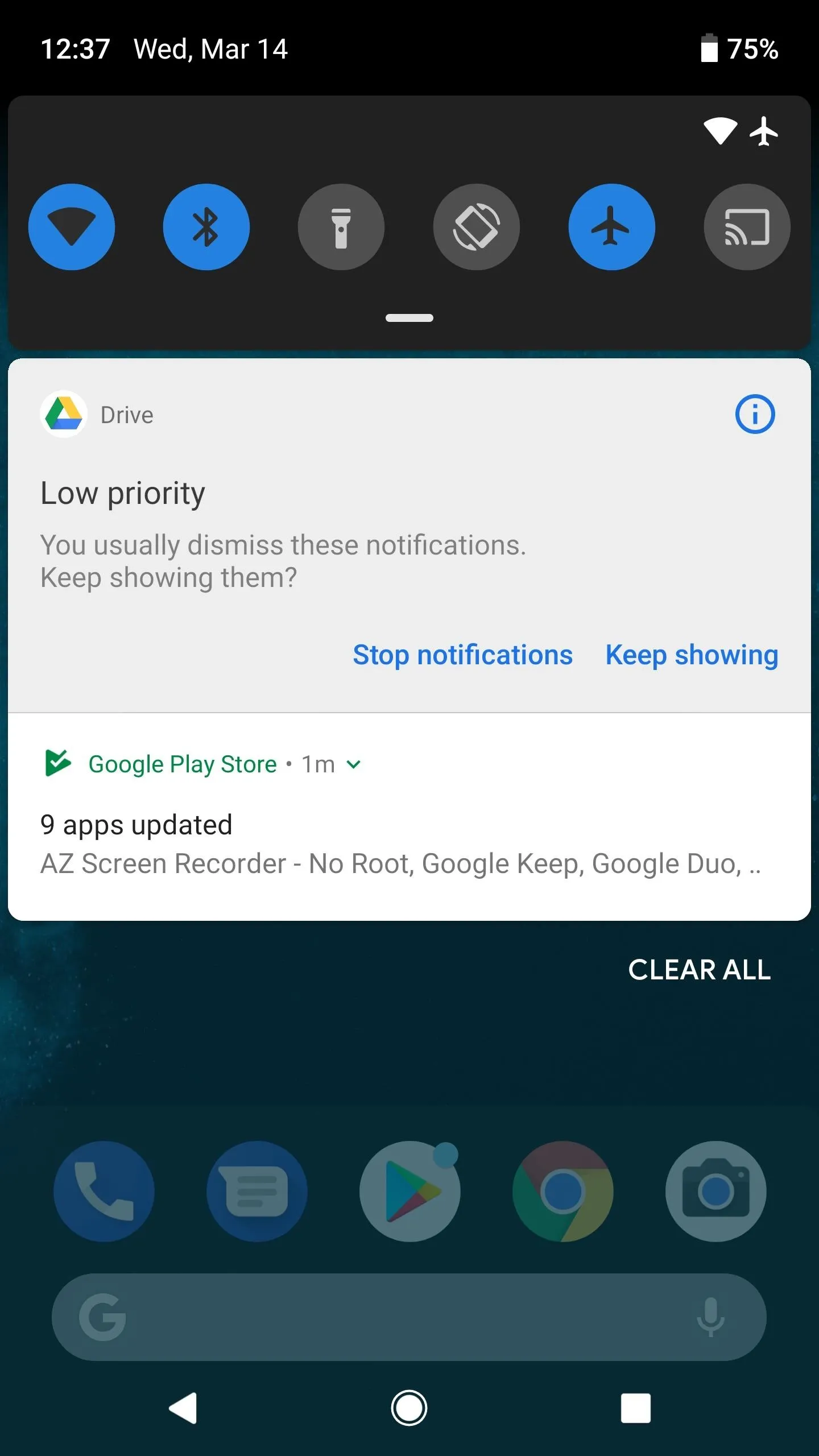Disable the Bluetooth quick tile

206,227
